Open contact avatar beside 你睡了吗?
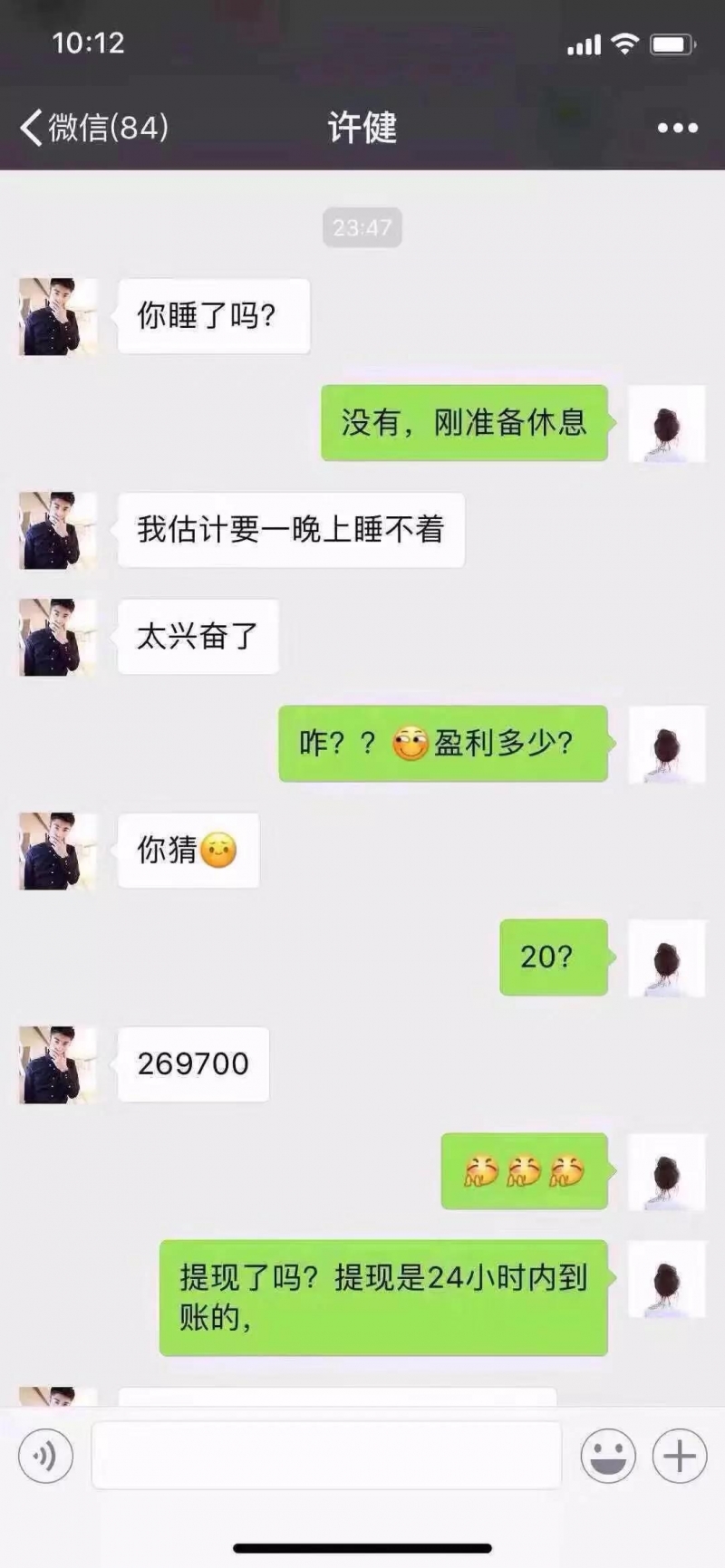Viewport: 725px width, 1568px height. coord(58,316)
